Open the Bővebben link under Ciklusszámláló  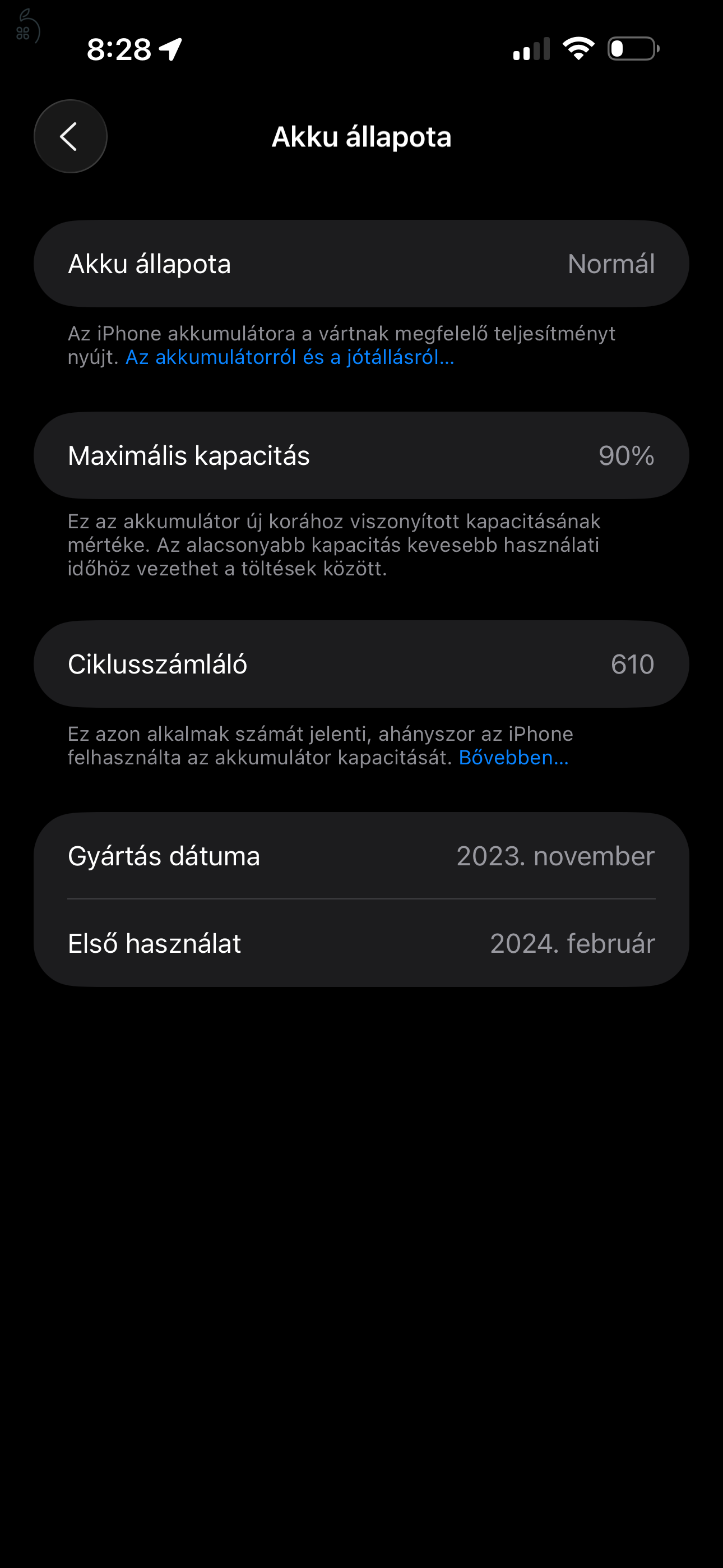click(513, 758)
